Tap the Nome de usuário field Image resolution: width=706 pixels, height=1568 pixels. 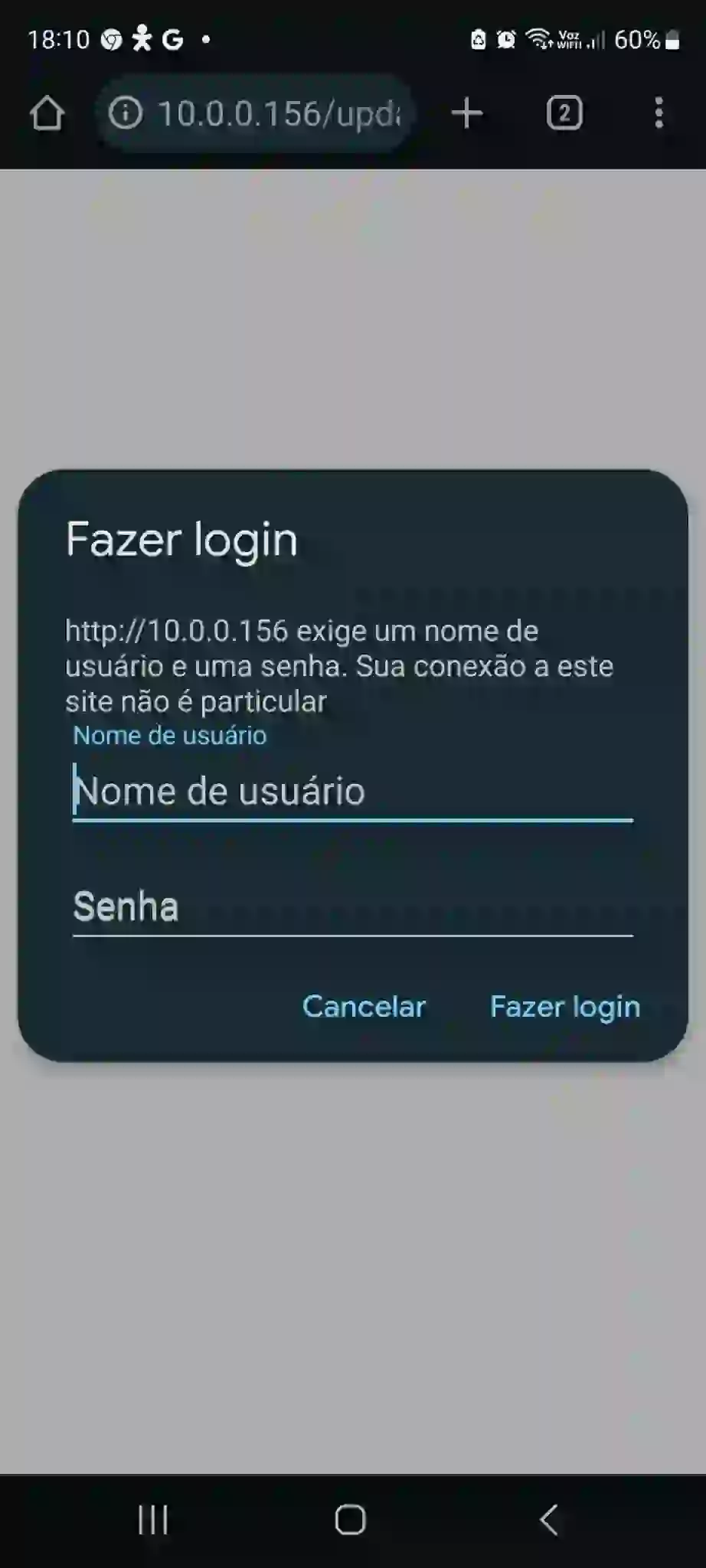[x=352, y=792]
